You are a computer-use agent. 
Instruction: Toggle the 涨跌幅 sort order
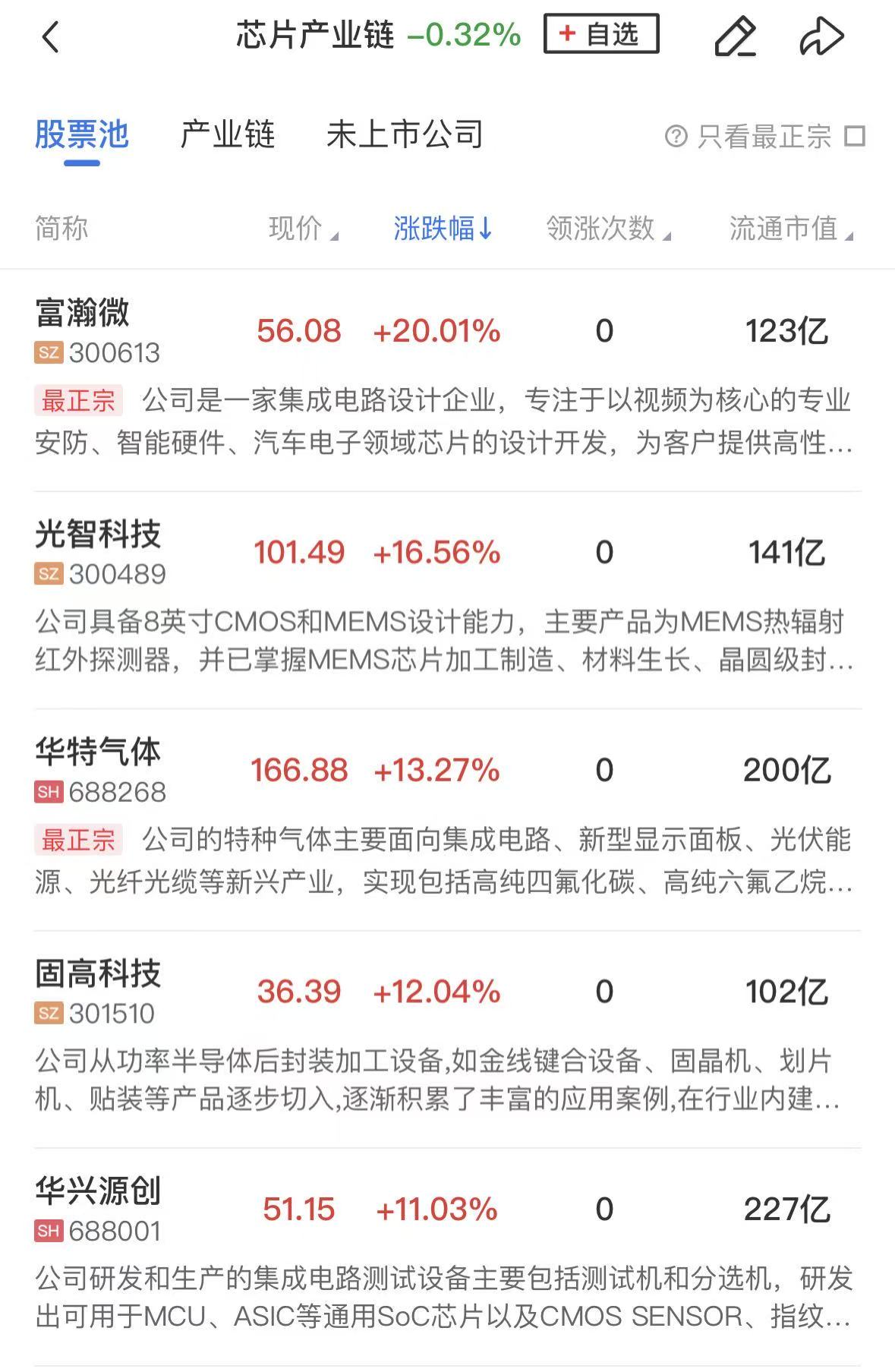(x=443, y=229)
